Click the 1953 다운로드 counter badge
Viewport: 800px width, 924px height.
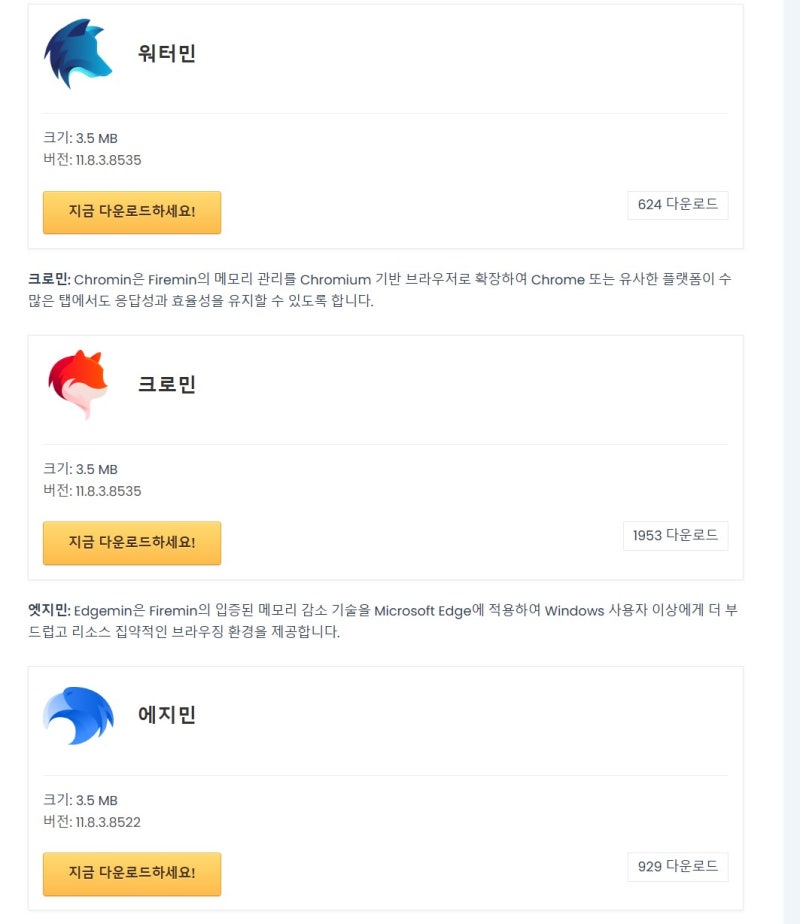tap(676, 536)
